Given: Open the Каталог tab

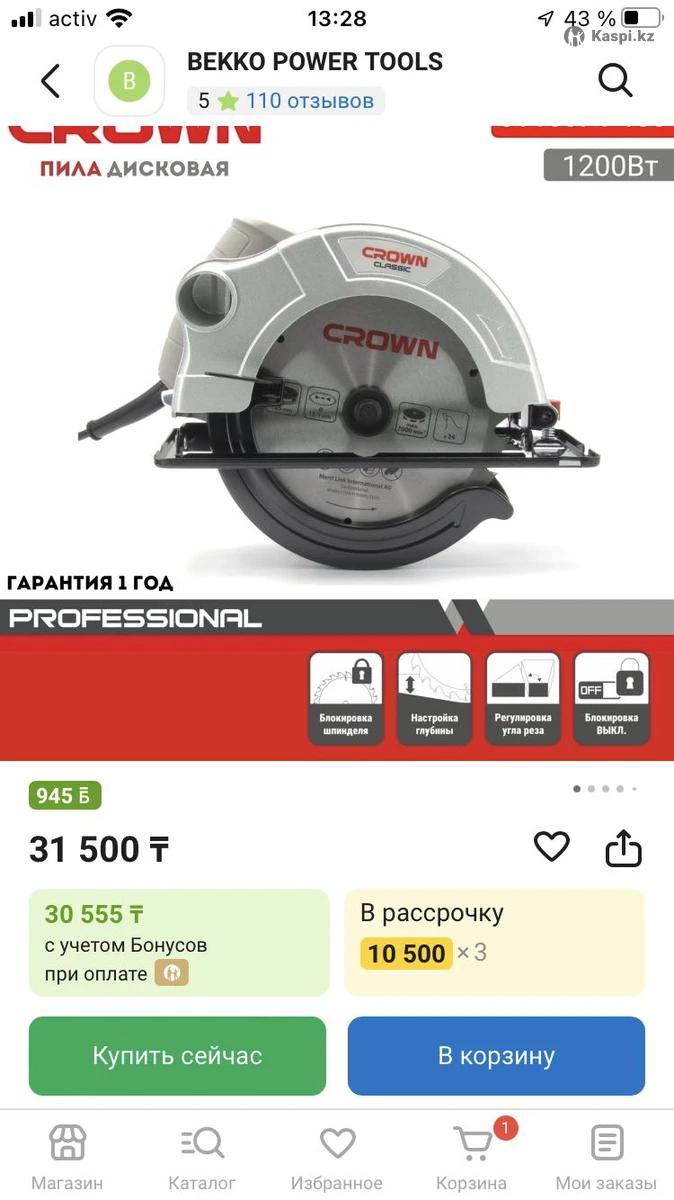Looking at the screenshot, I should pyautogui.click(x=202, y=1156).
